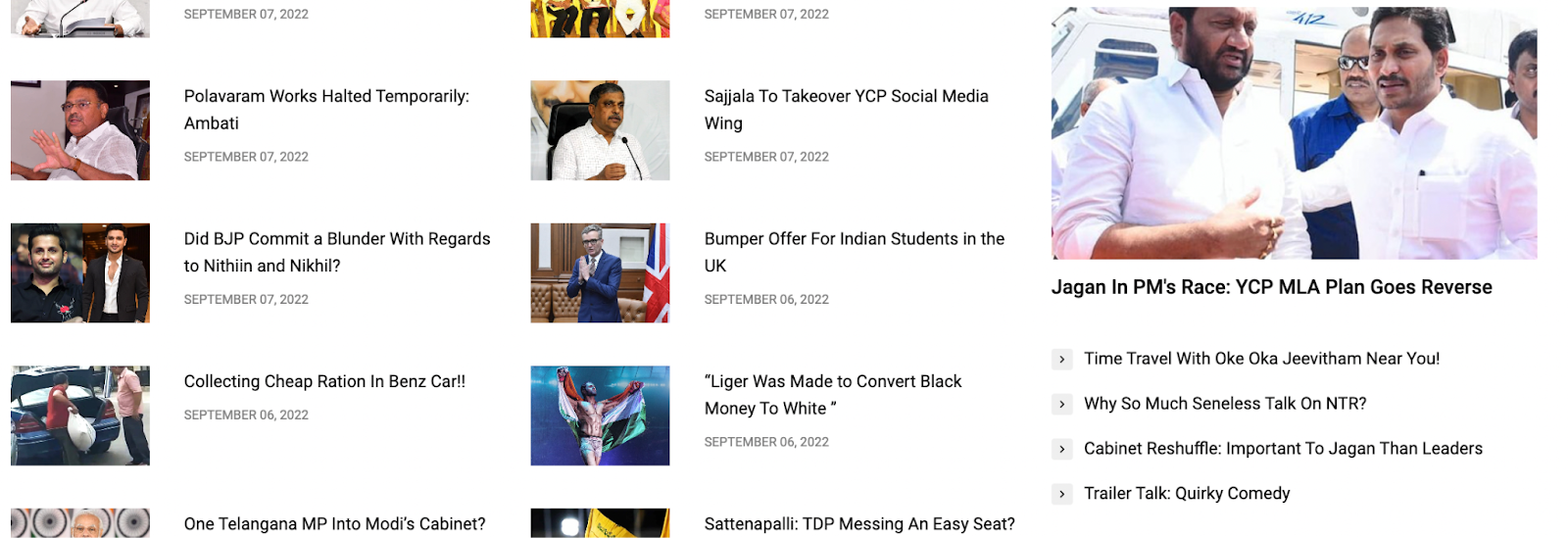Tap the Nithiin and Nikhil photo thumbnail
The width and height of the screenshot is (1568, 538).
pos(80,272)
